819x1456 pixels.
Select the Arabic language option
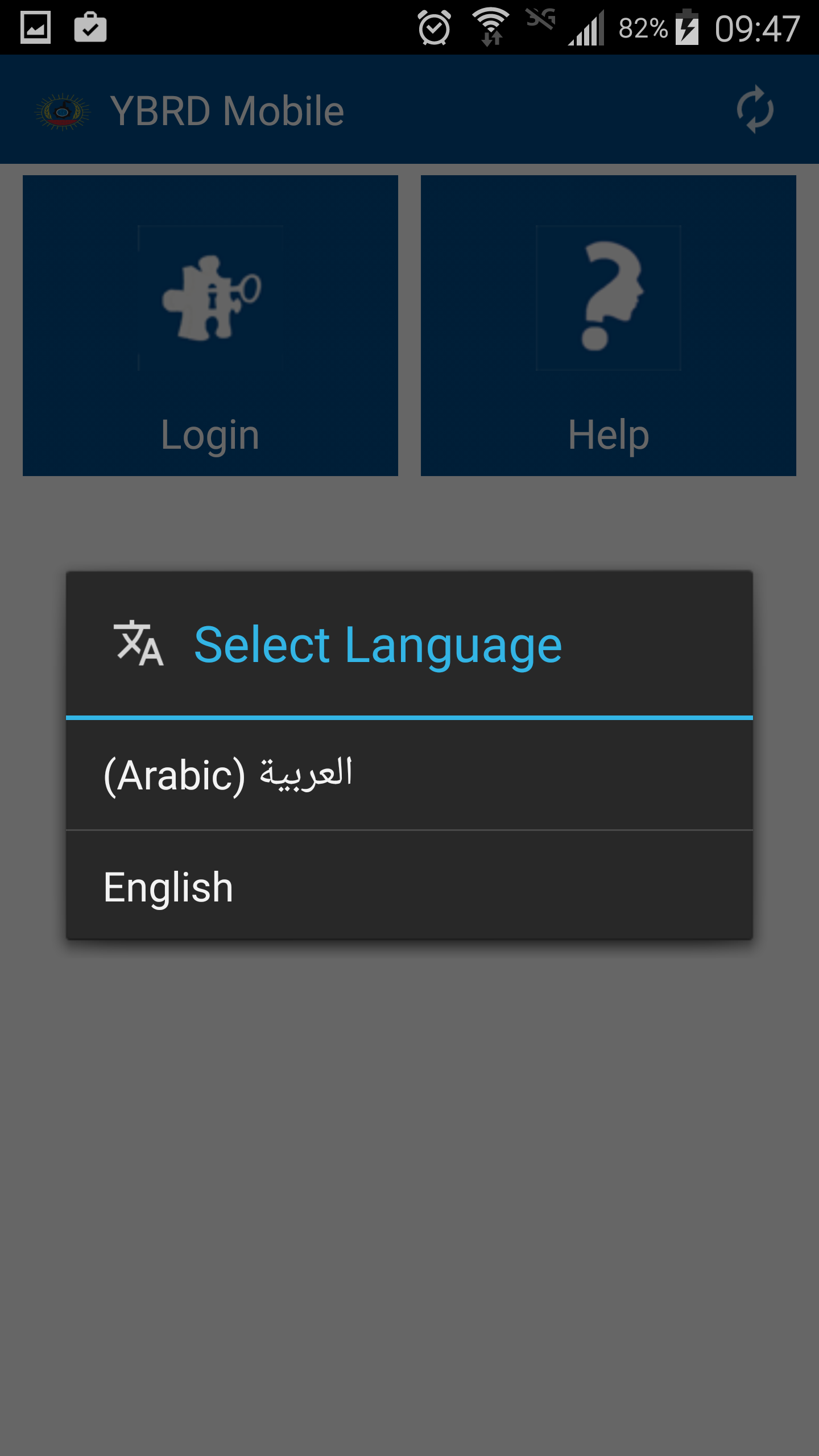pos(409,775)
